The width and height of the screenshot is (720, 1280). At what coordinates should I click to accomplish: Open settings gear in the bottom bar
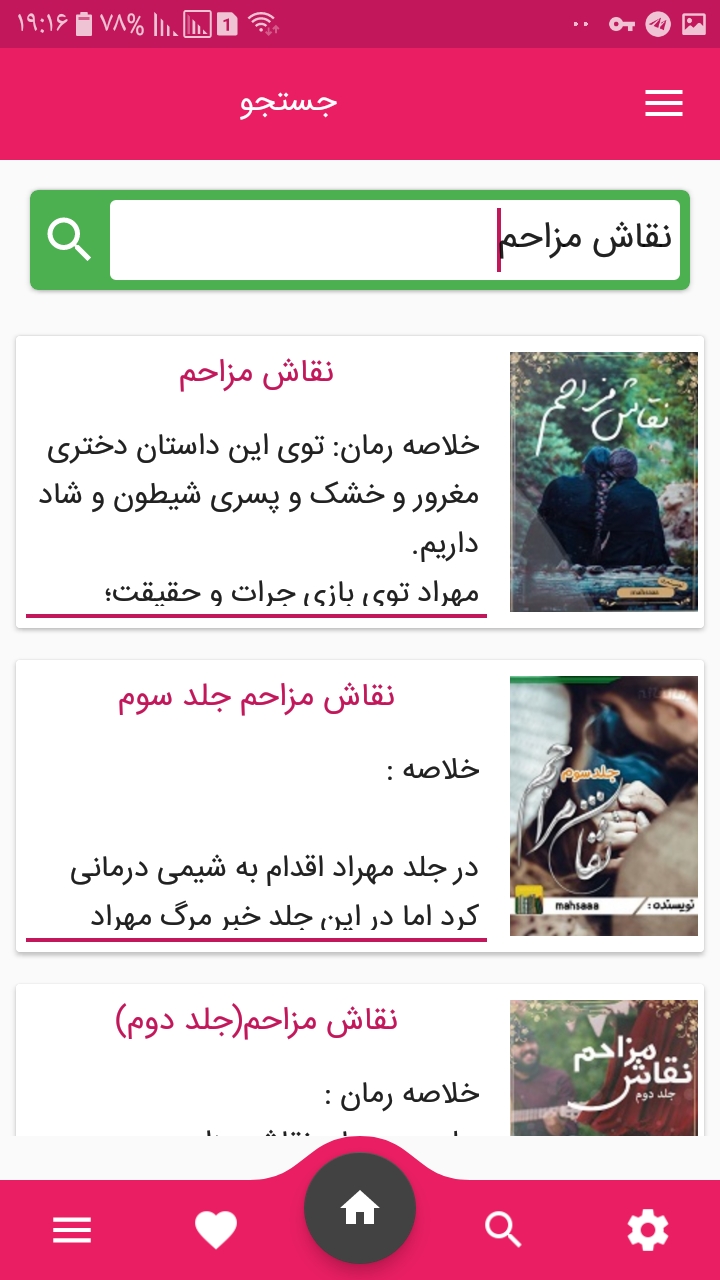(x=648, y=1230)
